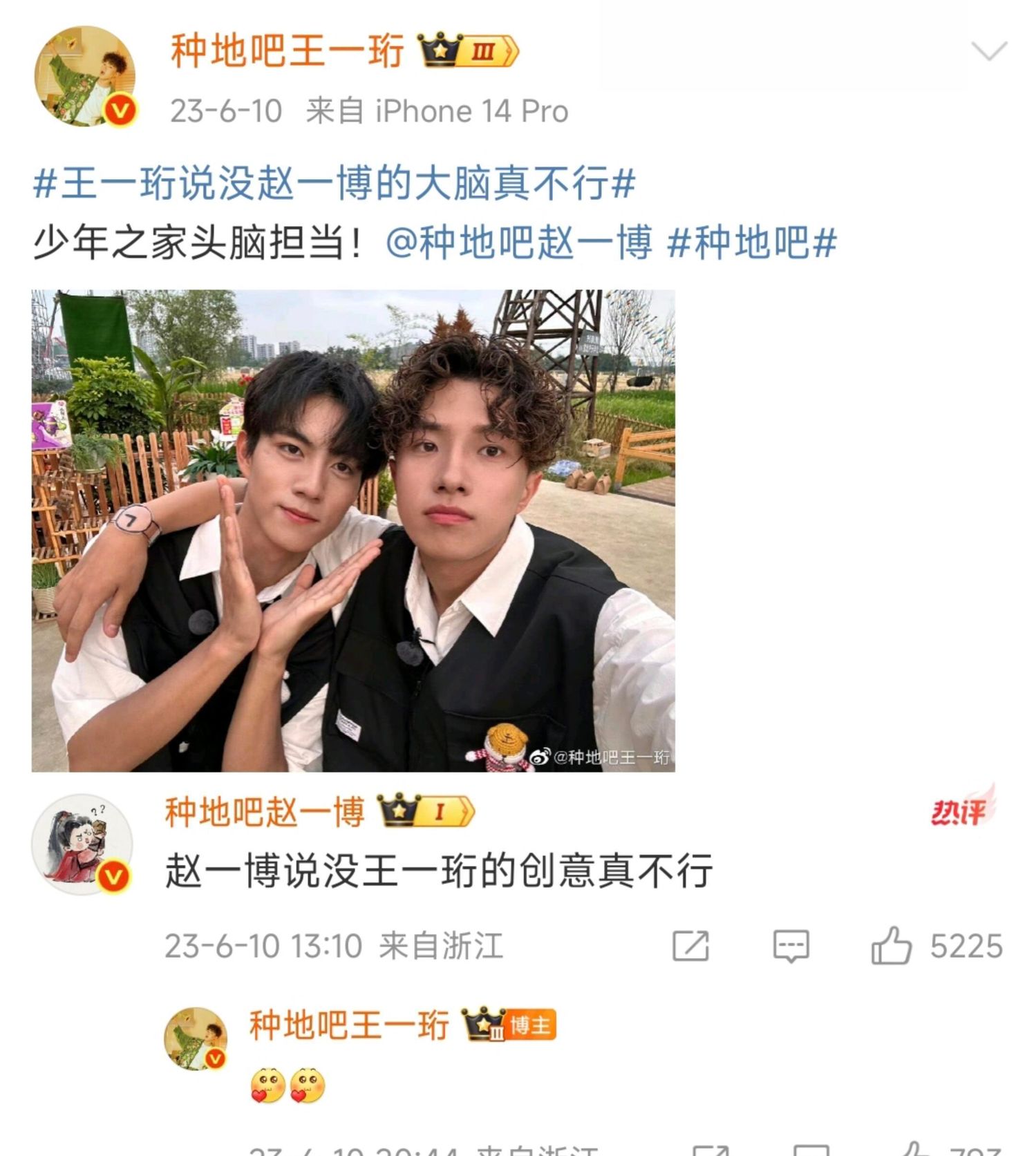Open the @种地吧赵一博 mention link
This screenshot has width=1036, height=1156.
pos(519,243)
